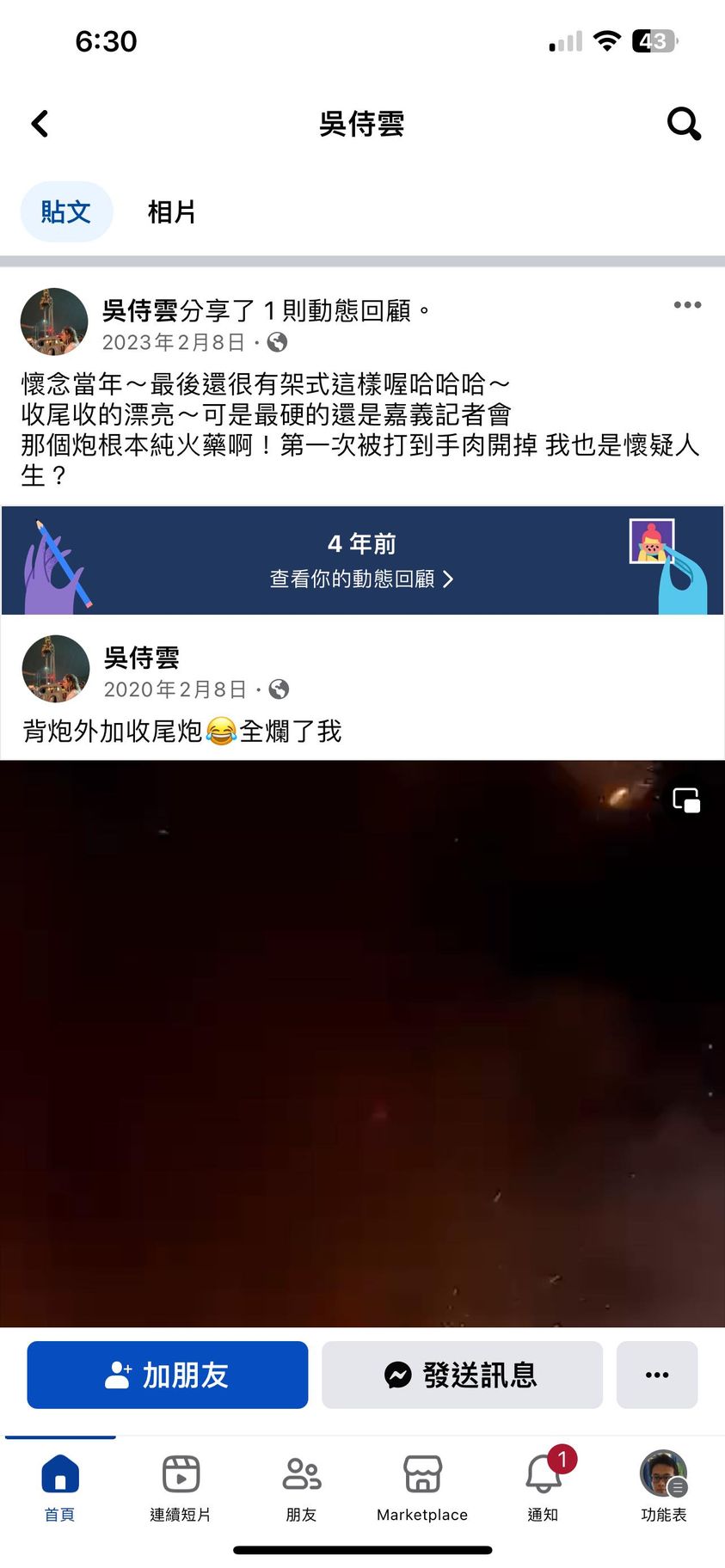Tap 發送訊息 to message 吳侍雲
The image size is (725, 1568).
click(x=462, y=1375)
